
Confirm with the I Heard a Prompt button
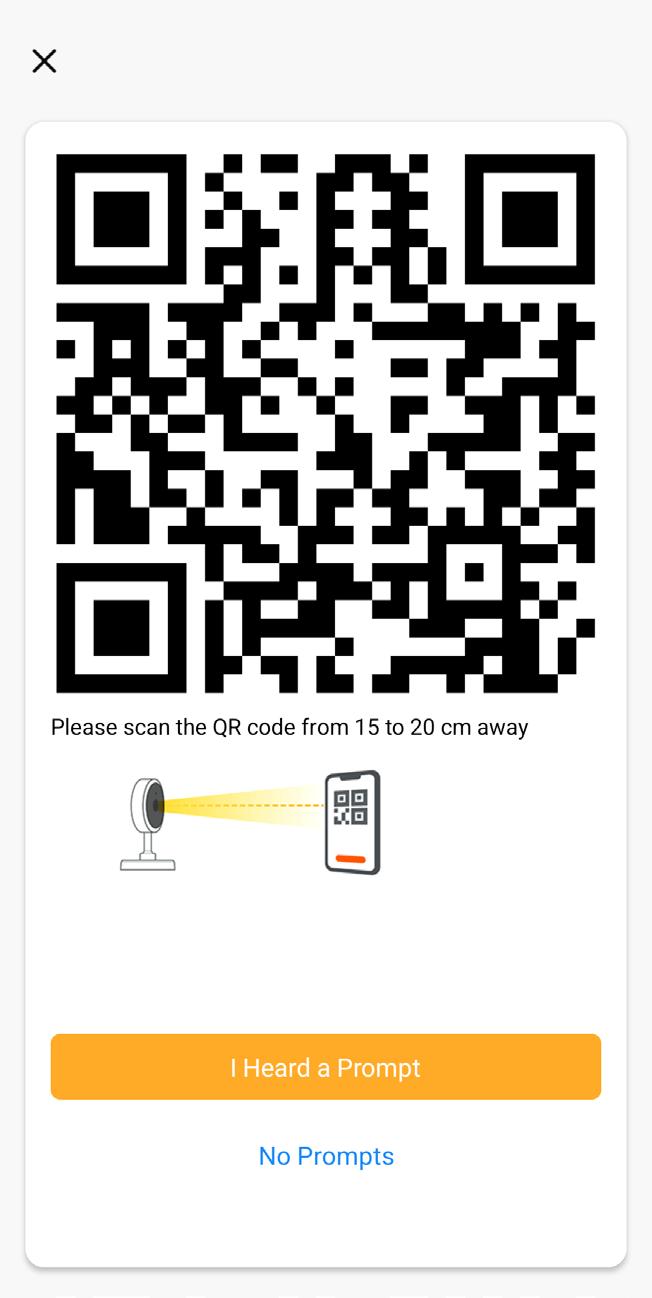[x=326, y=1067]
